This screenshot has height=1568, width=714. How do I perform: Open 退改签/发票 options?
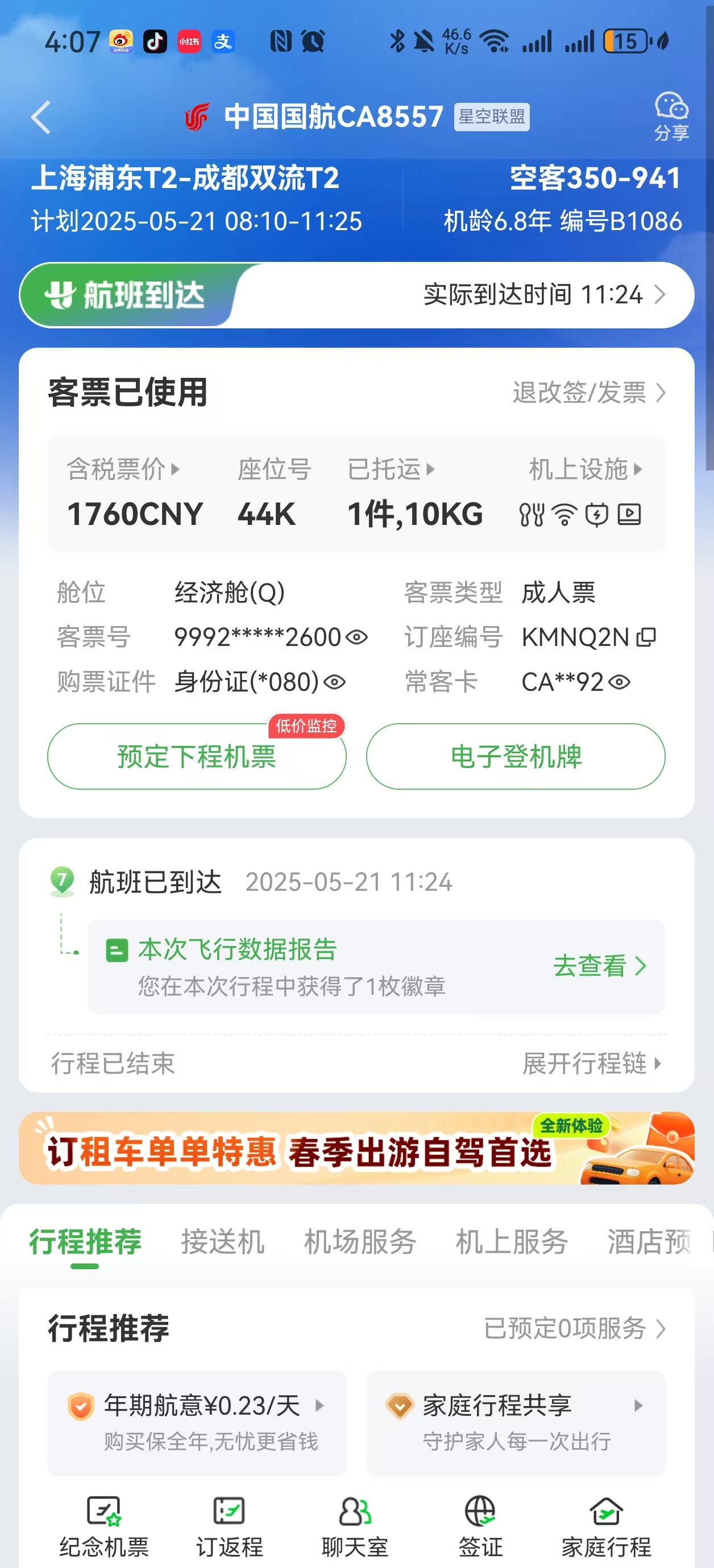[x=588, y=393]
